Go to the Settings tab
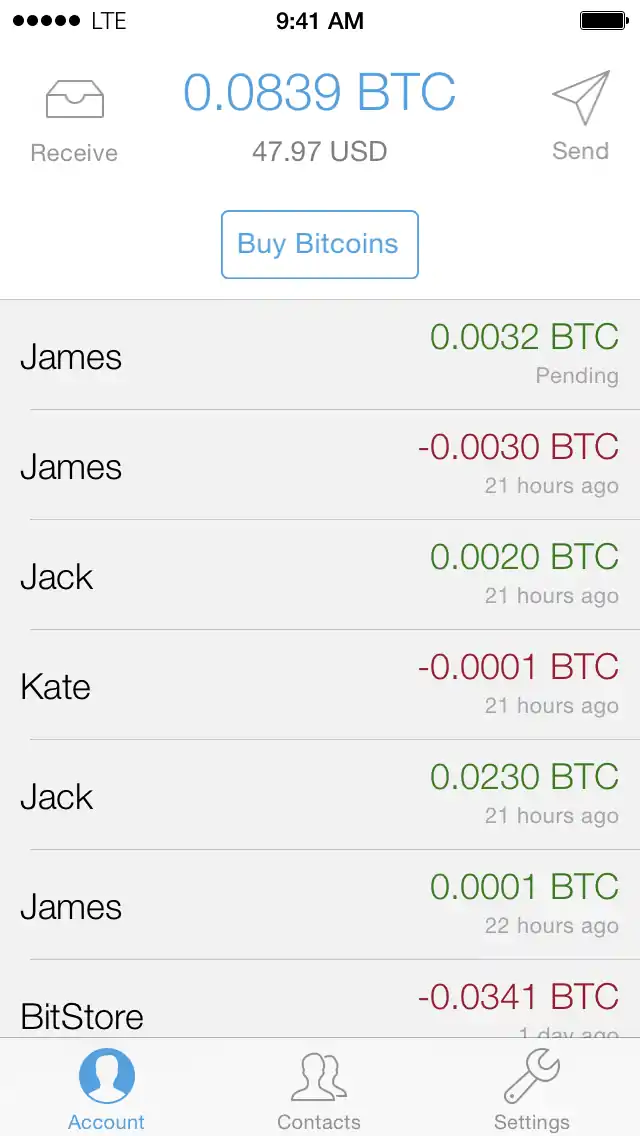 [532, 1090]
